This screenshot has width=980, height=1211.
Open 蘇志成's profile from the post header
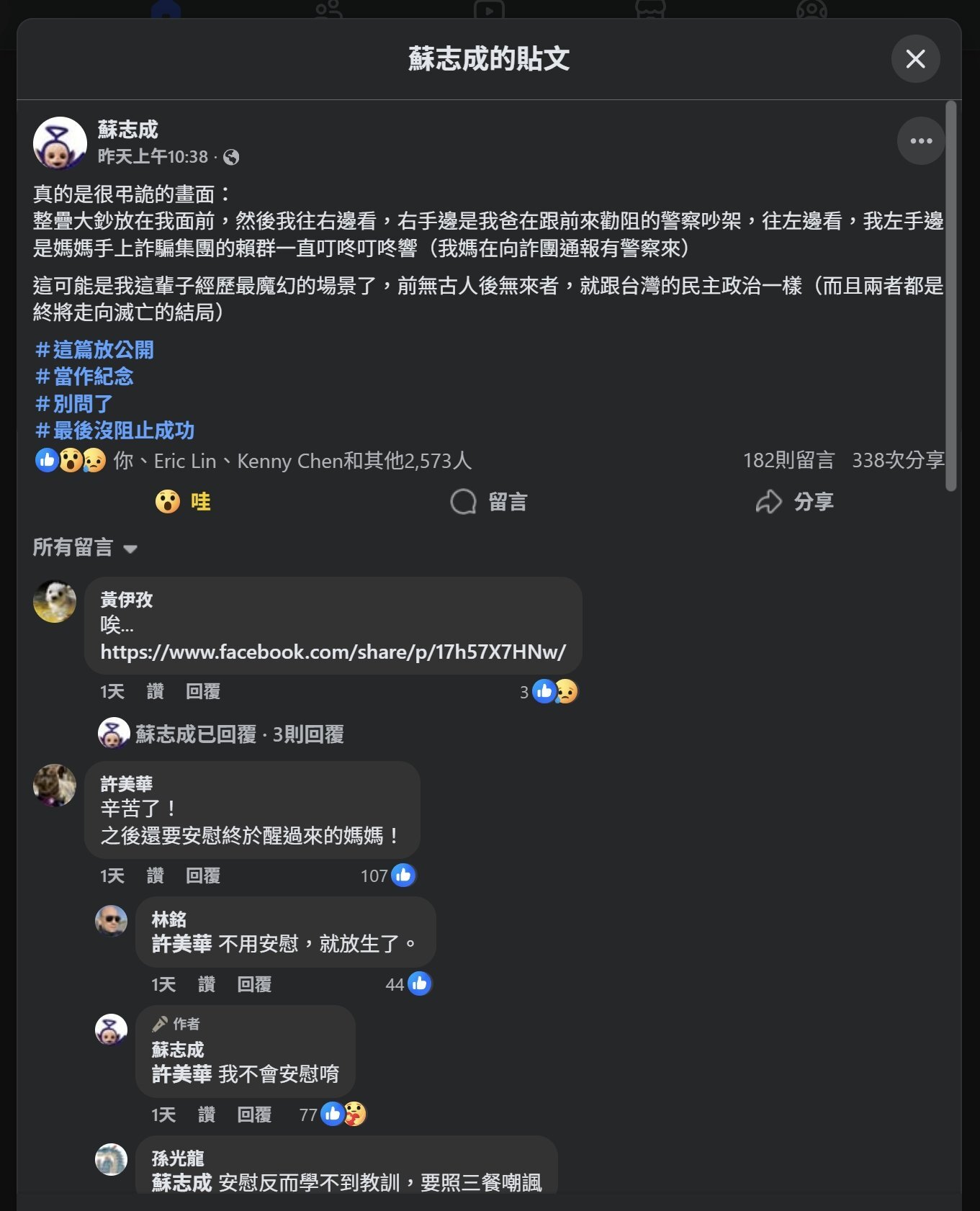point(128,130)
